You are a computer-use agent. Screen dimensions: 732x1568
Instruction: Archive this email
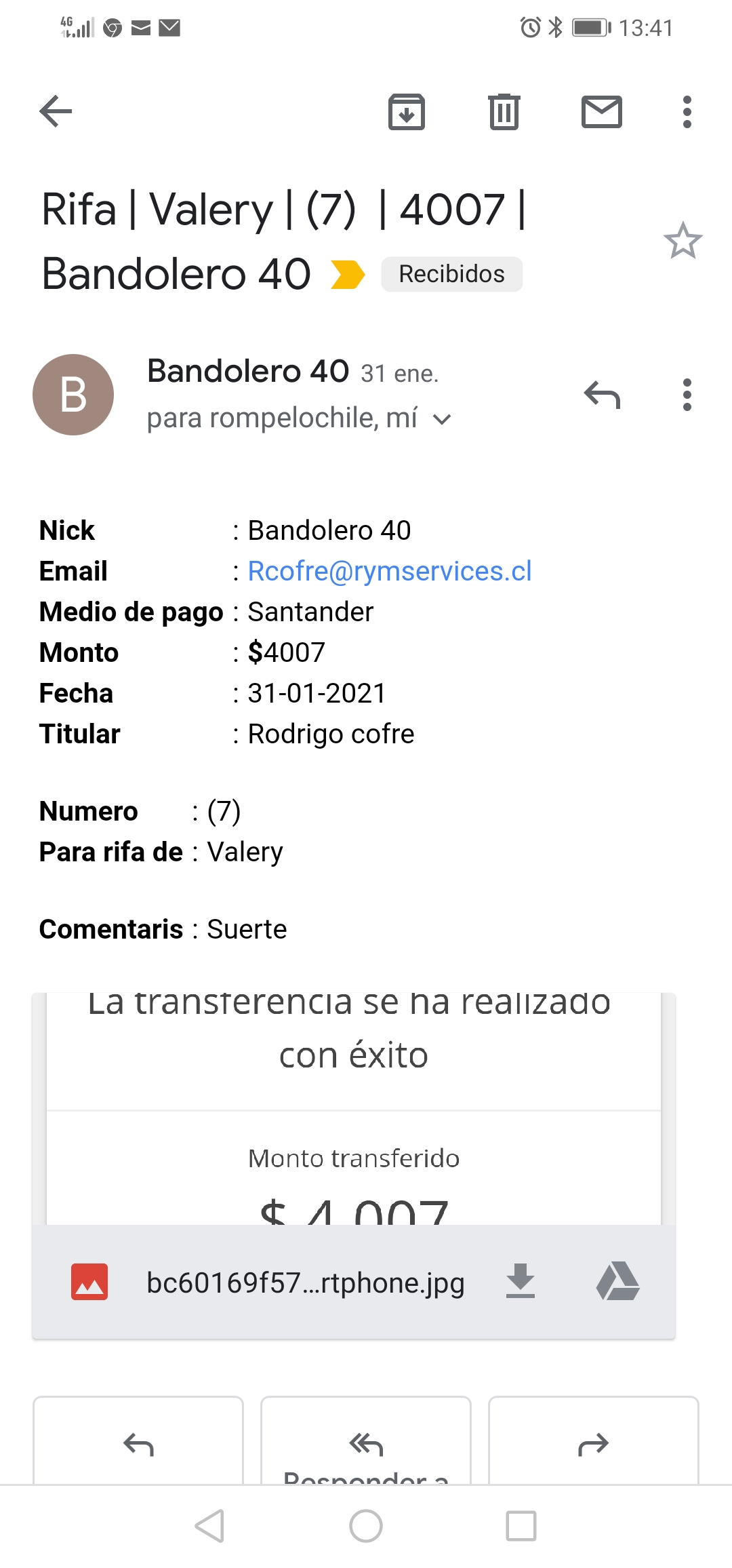407,112
